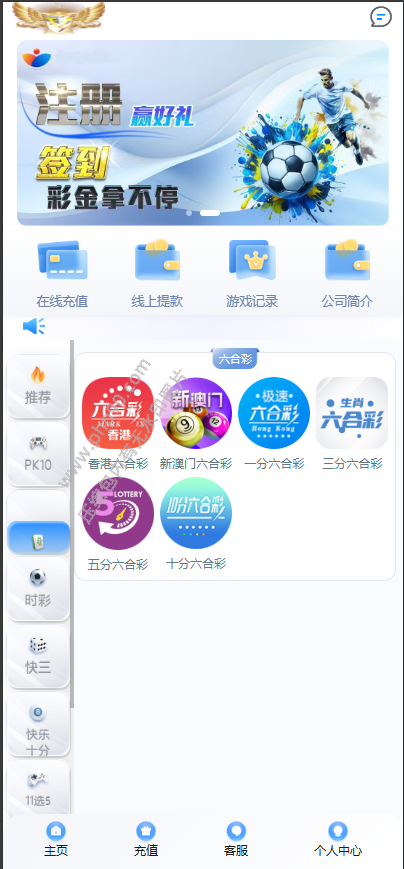
Task: Switch to the 客服 tab
Action: (236, 840)
